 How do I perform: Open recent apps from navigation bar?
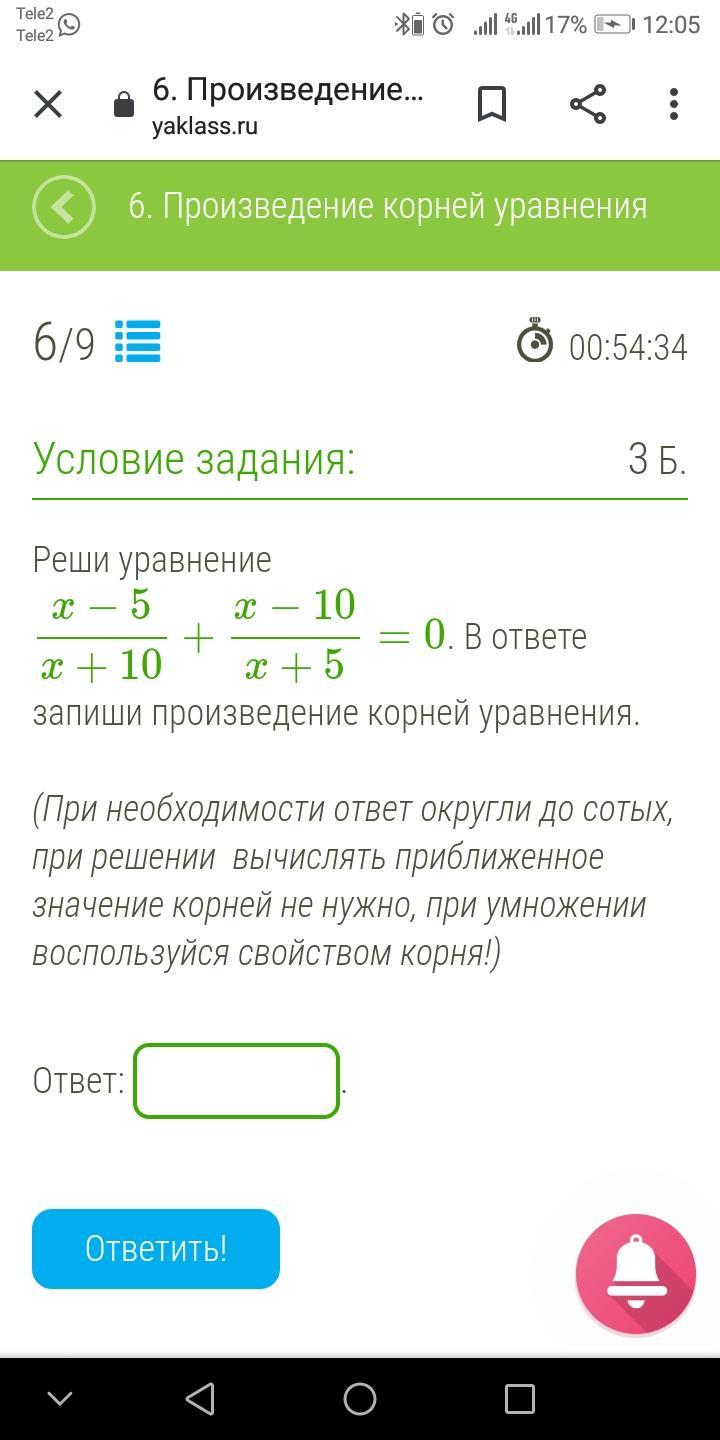coord(520,1399)
